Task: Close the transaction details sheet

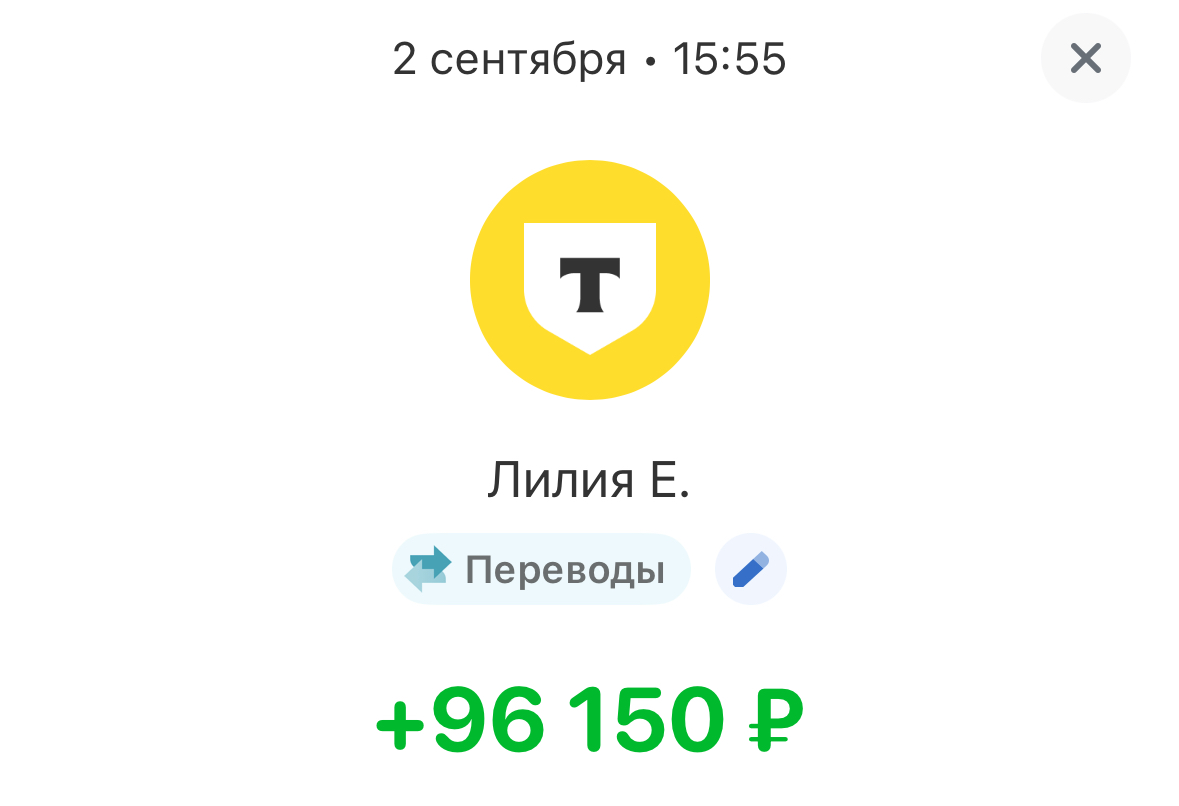Action: 1085,58
